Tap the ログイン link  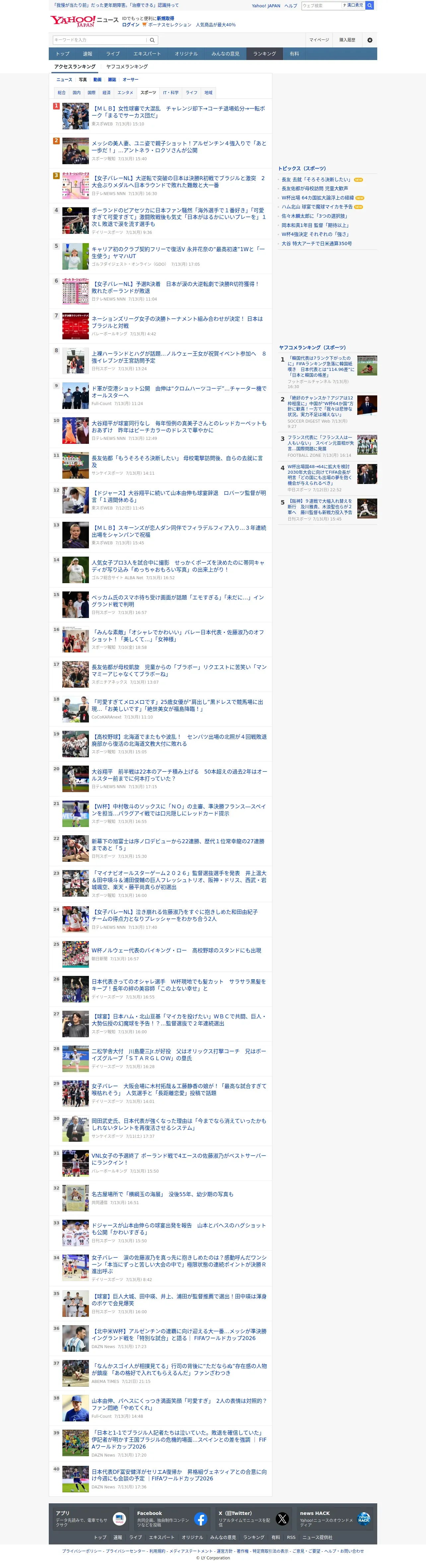click(131, 25)
